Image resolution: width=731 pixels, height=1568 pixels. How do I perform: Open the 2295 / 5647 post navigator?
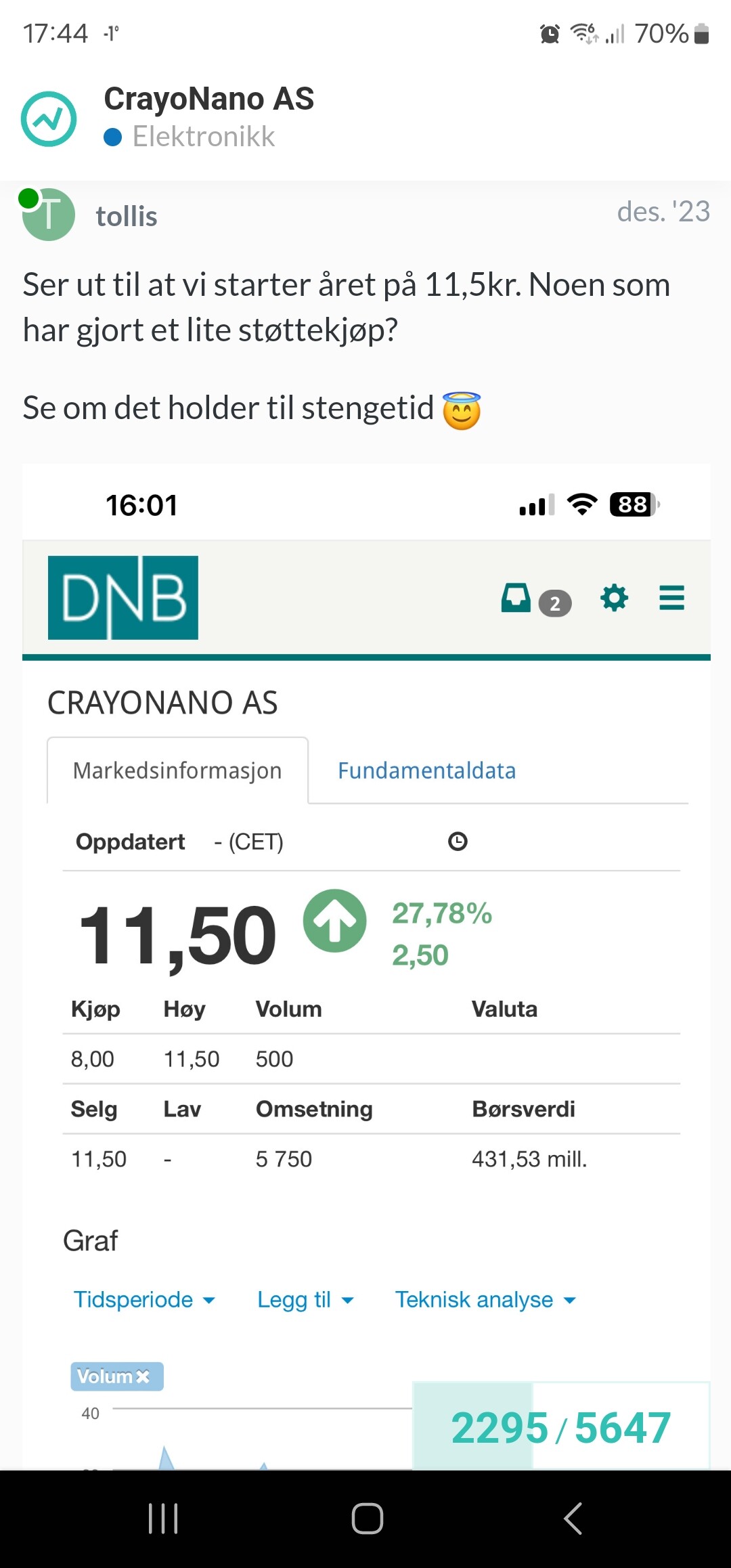click(x=560, y=1427)
